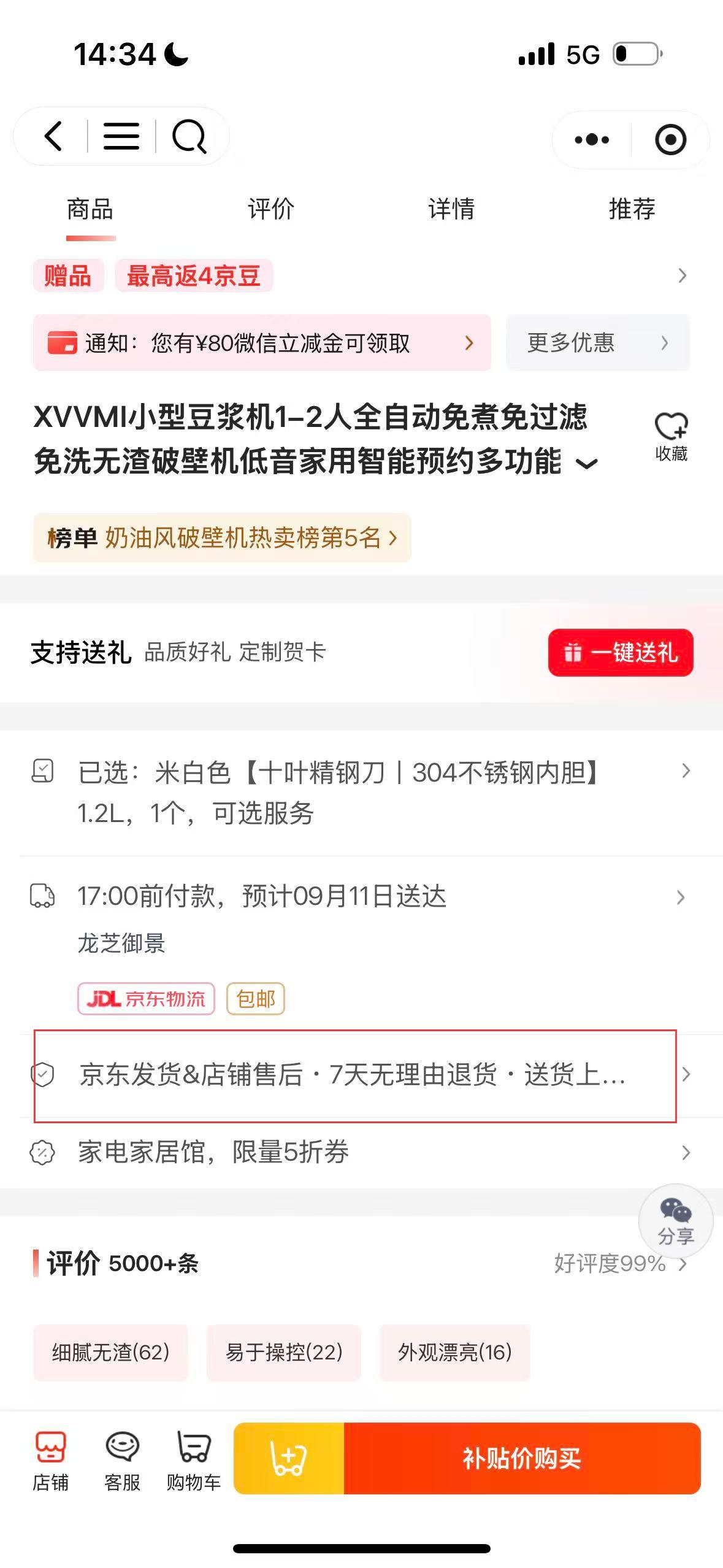The image size is (723, 1568).
Task: Open the 预计09月11日送达 delivery row
Action: [x=361, y=897]
